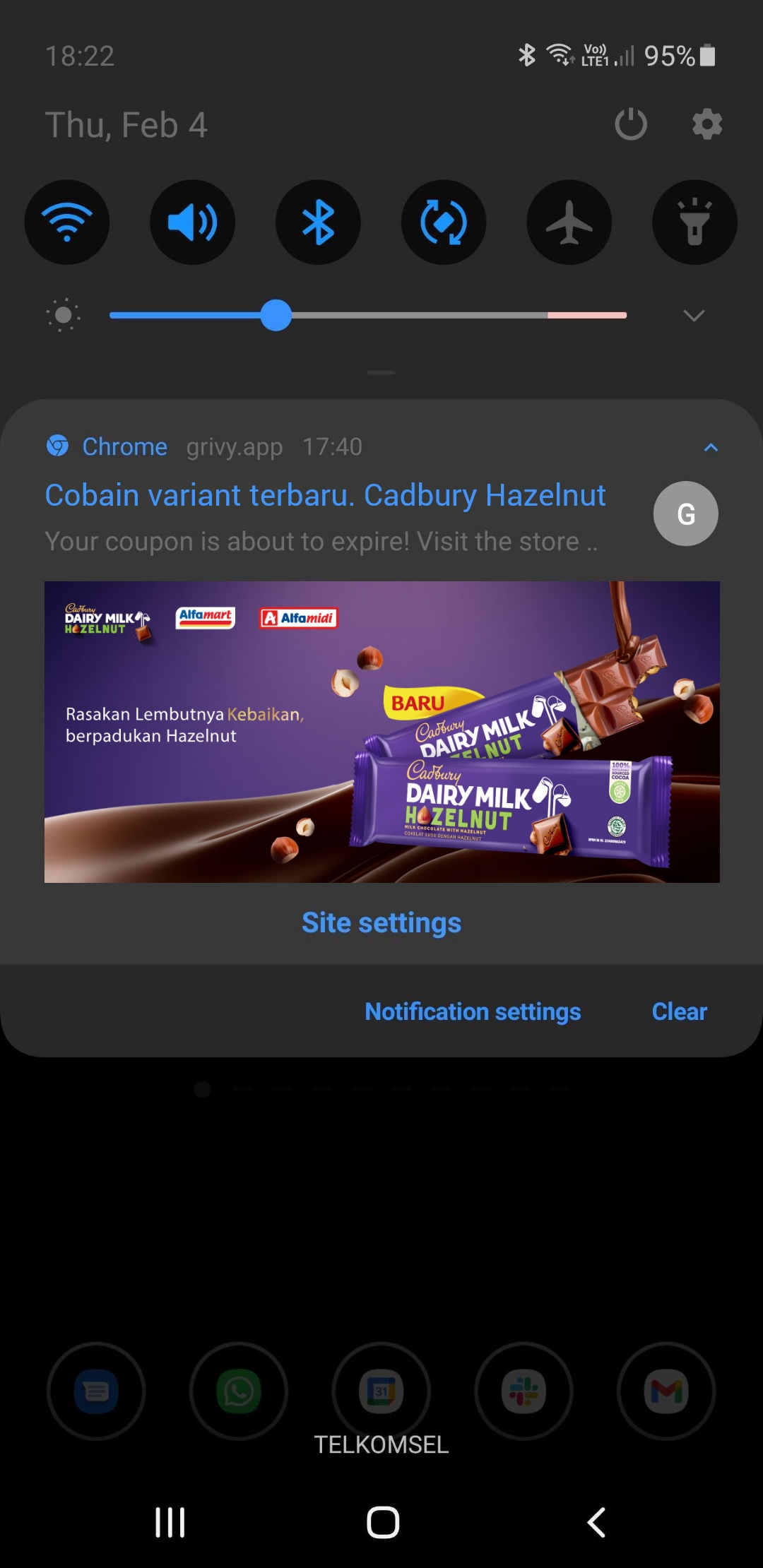
Task: Toggle Wi-Fi quick setting
Action: 67,222
